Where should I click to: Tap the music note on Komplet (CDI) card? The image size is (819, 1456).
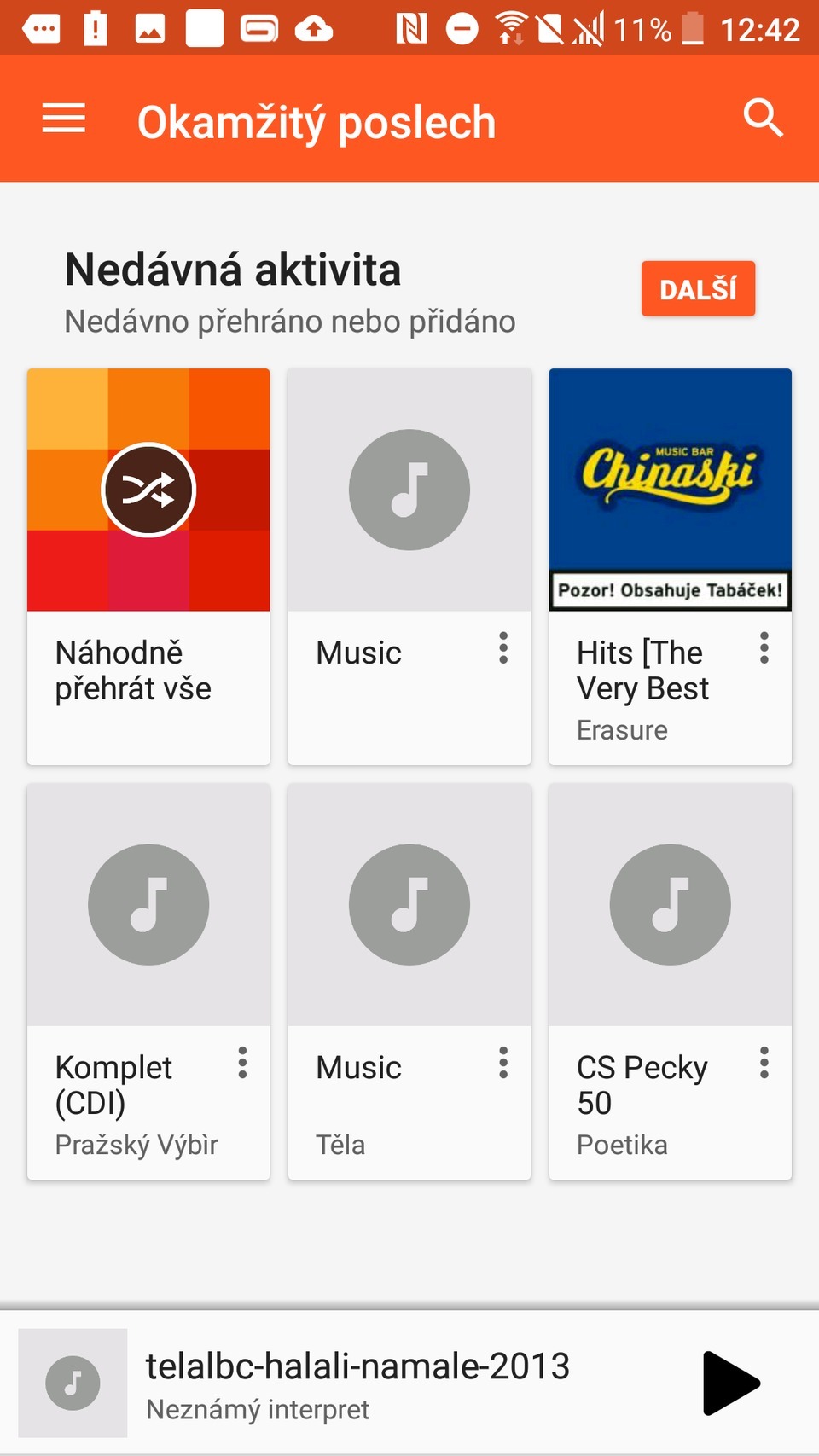[x=148, y=905]
